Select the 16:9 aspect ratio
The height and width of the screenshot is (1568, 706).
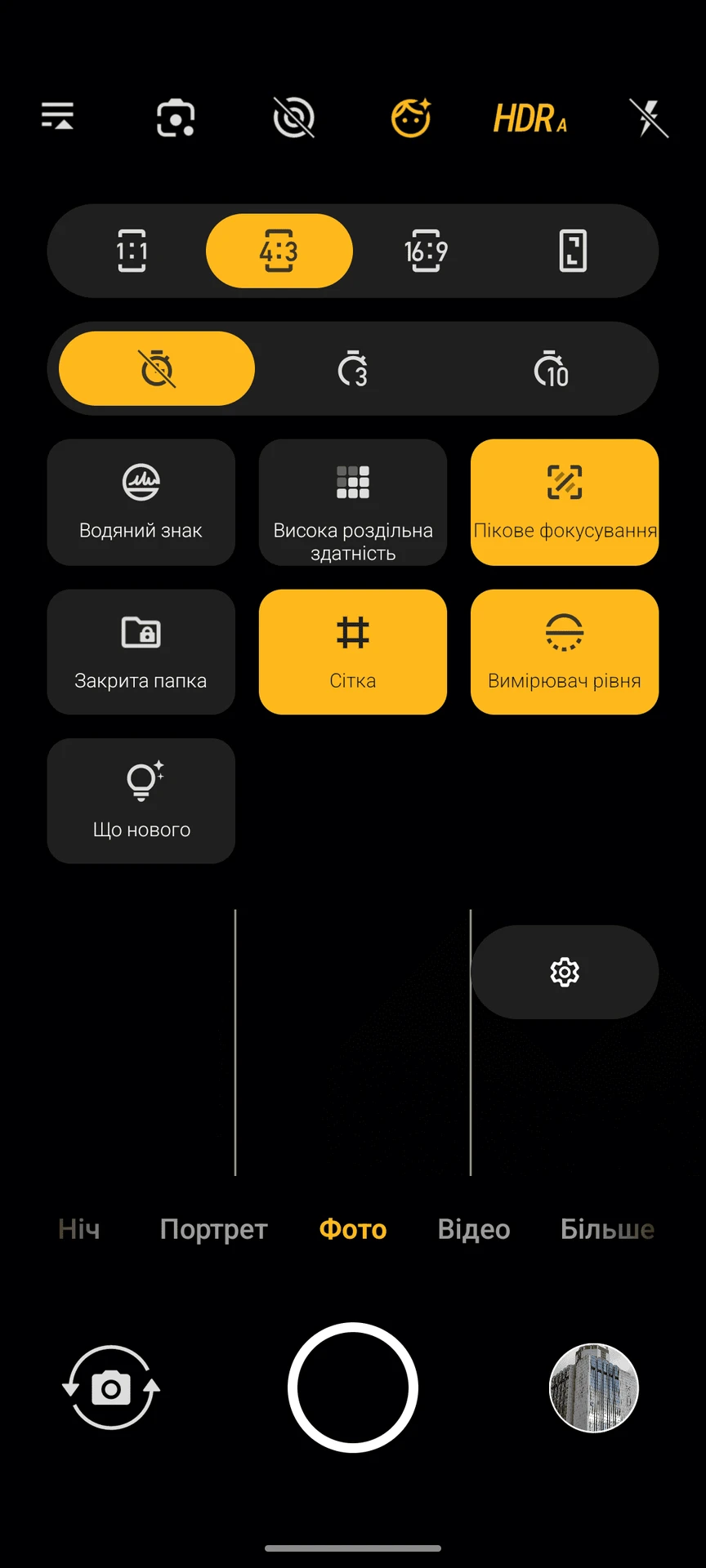pos(426,251)
